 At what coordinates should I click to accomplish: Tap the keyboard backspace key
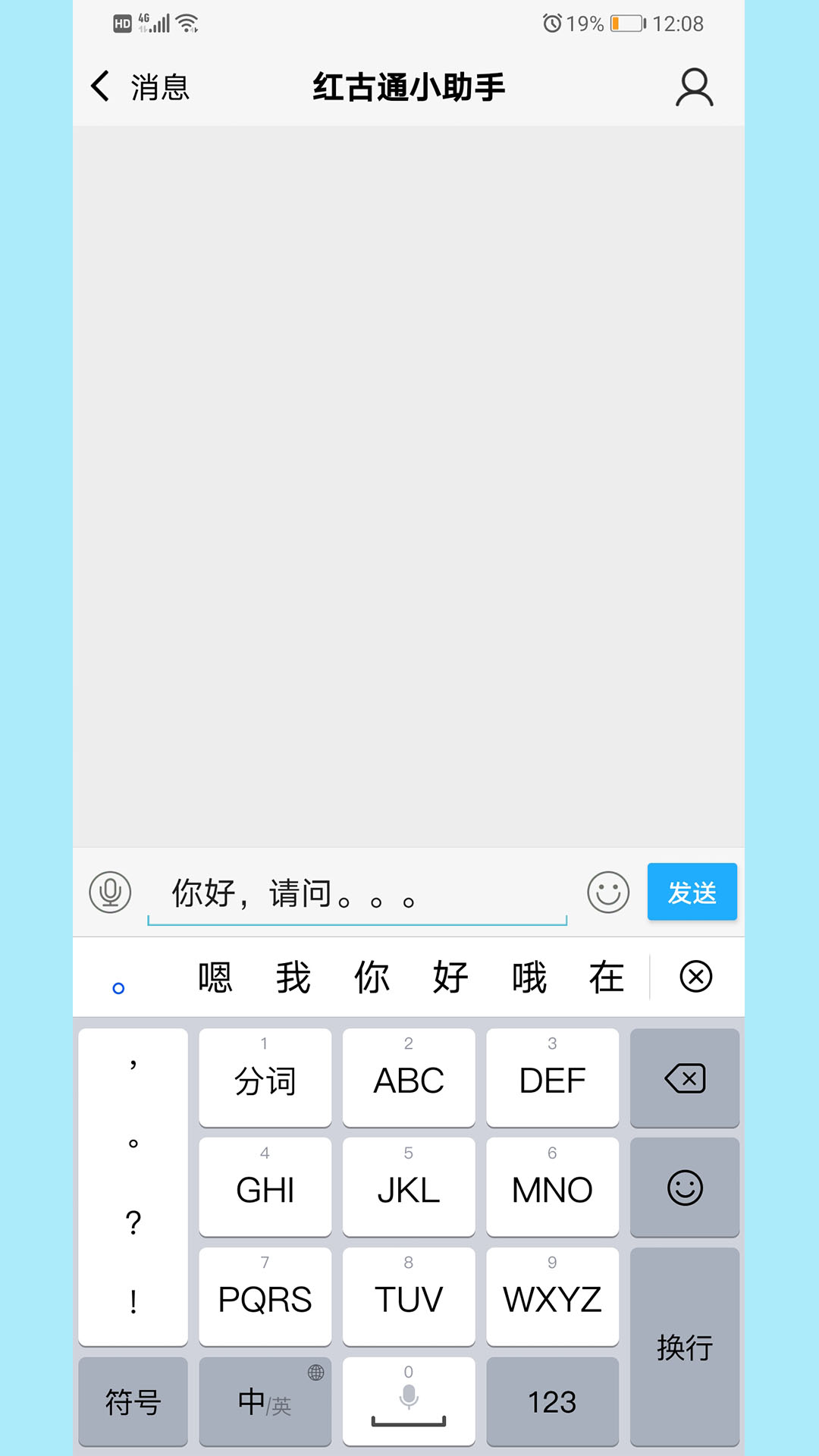pyautogui.click(x=684, y=1078)
